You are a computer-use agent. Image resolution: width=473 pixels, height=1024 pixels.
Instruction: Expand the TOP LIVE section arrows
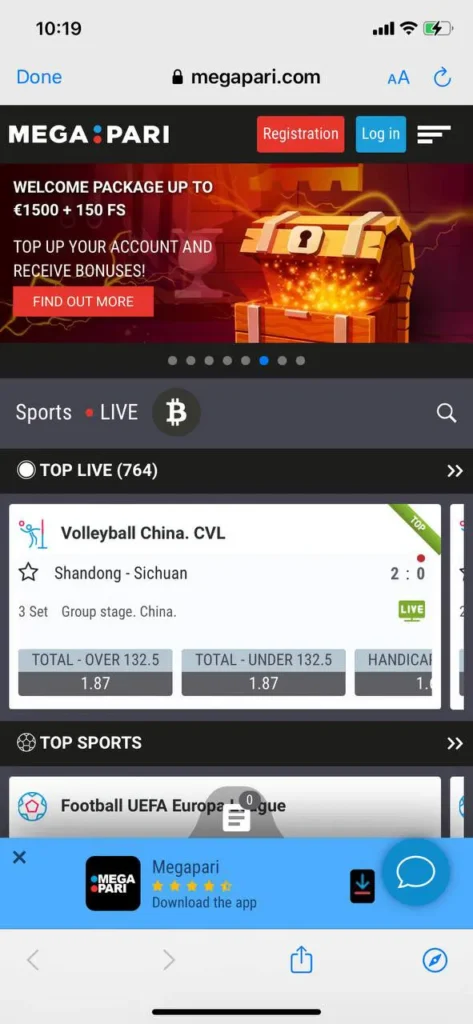455,471
